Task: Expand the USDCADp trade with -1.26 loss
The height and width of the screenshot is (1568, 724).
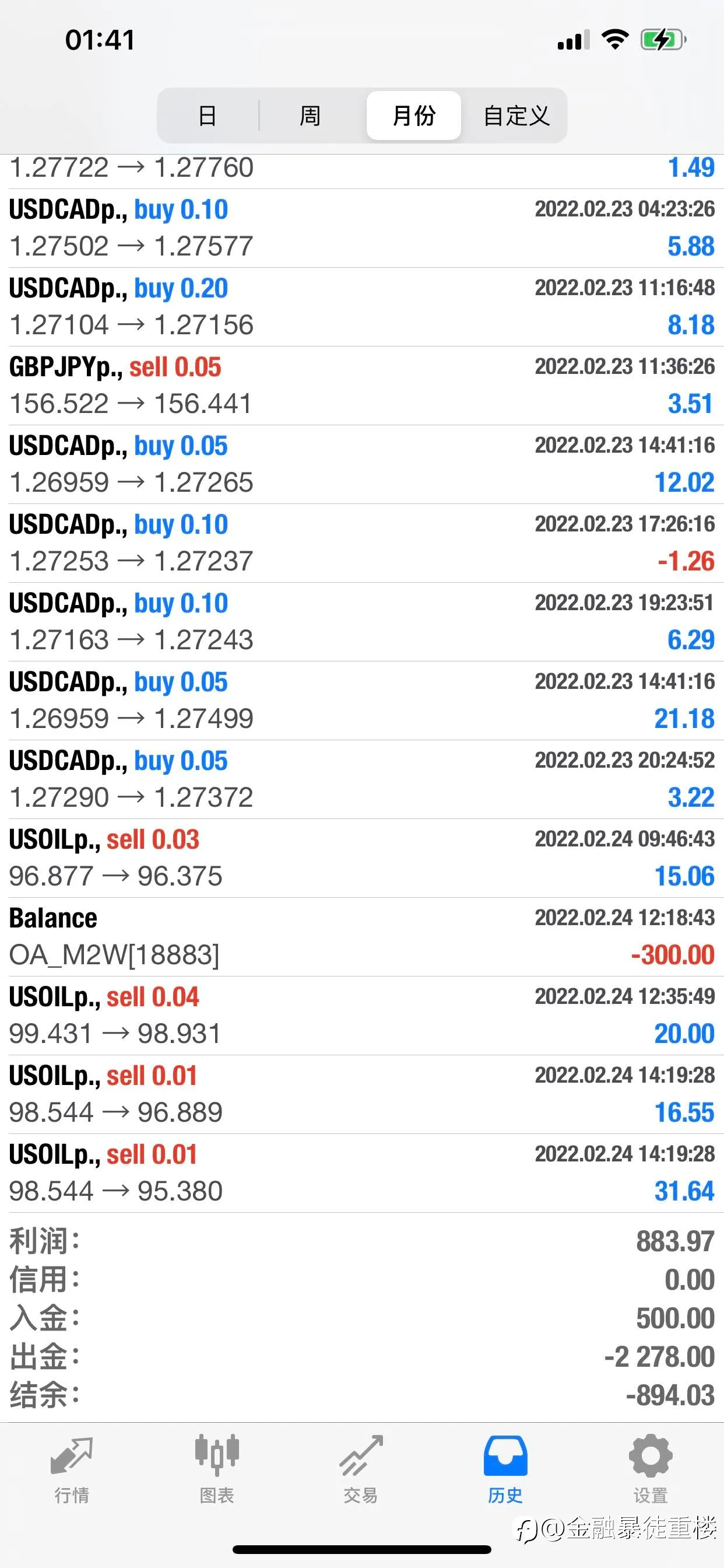Action: (362, 544)
